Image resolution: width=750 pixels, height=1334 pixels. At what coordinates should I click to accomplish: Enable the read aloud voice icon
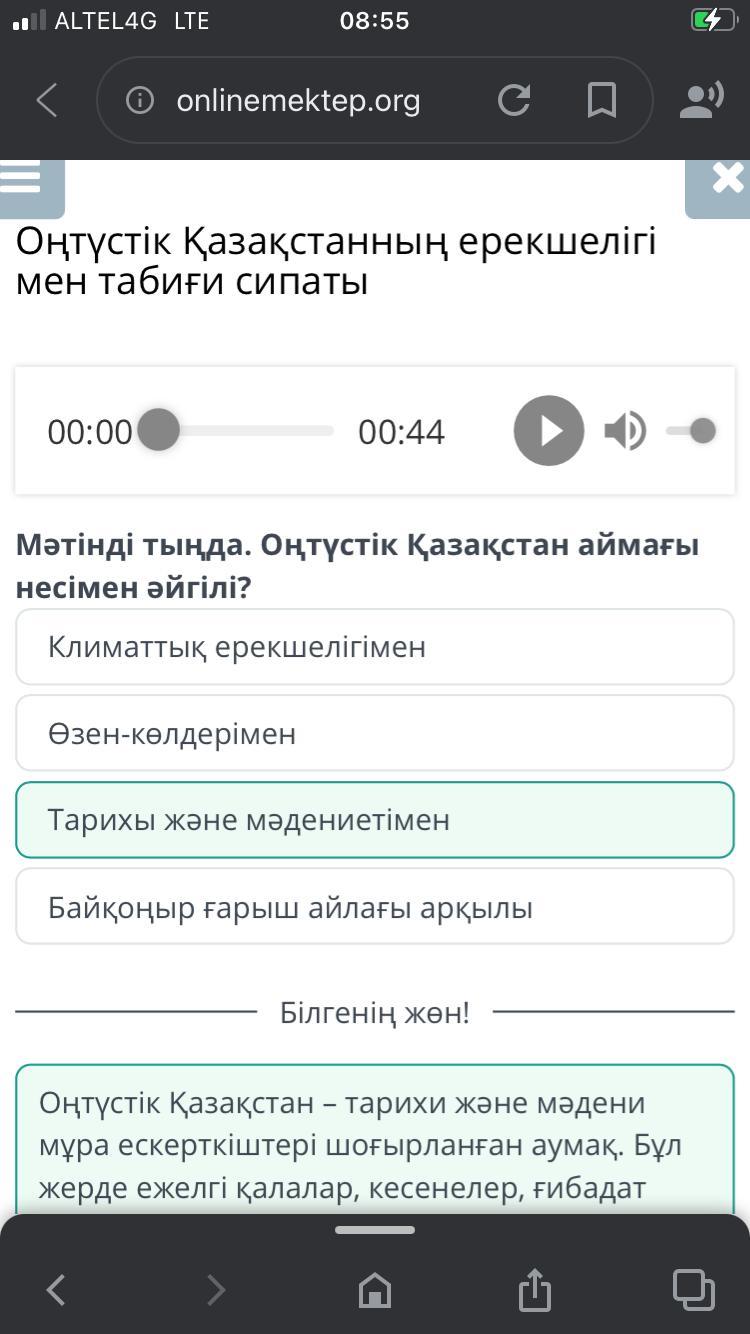(x=702, y=100)
